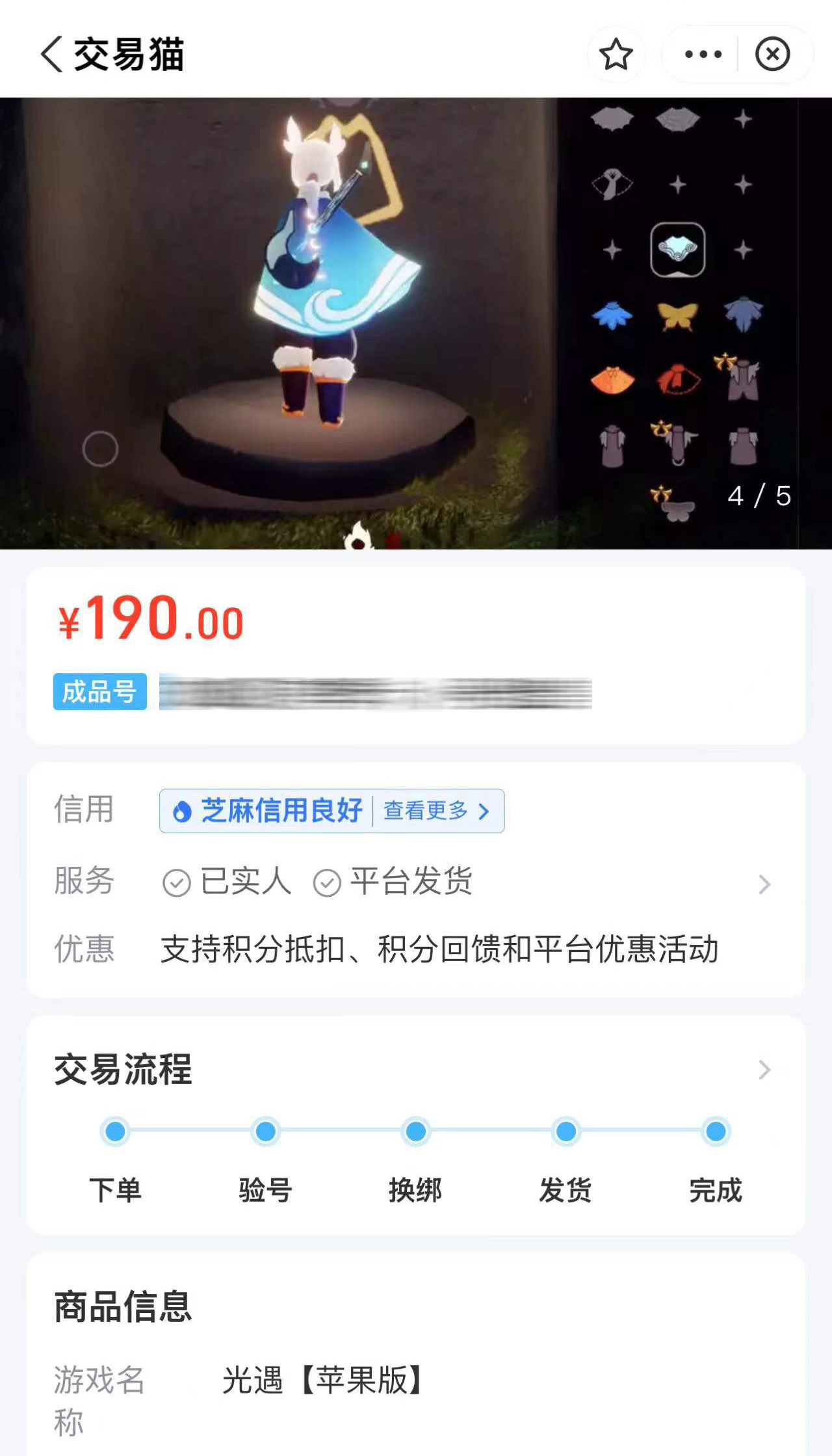This screenshot has width=832, height=1456.
Task: Open the product screenshot gallery image
Action: (x=416, y=323)
